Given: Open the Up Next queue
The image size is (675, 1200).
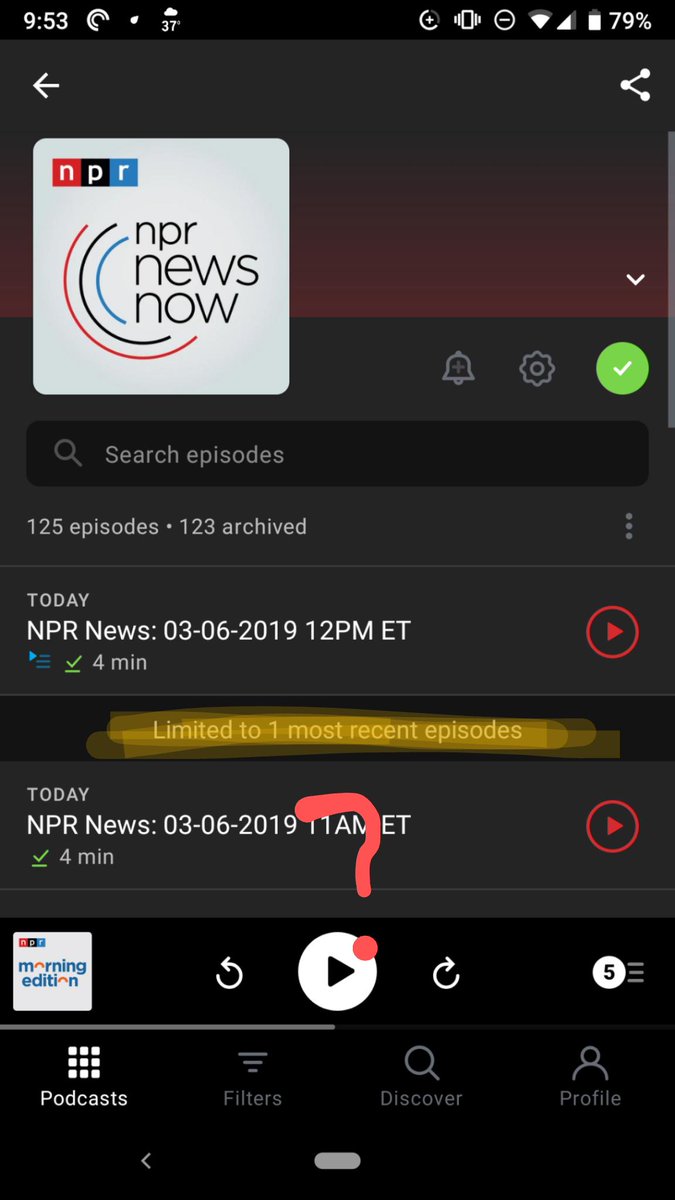Looking at the screenshot, I should [x=619, y=972].
